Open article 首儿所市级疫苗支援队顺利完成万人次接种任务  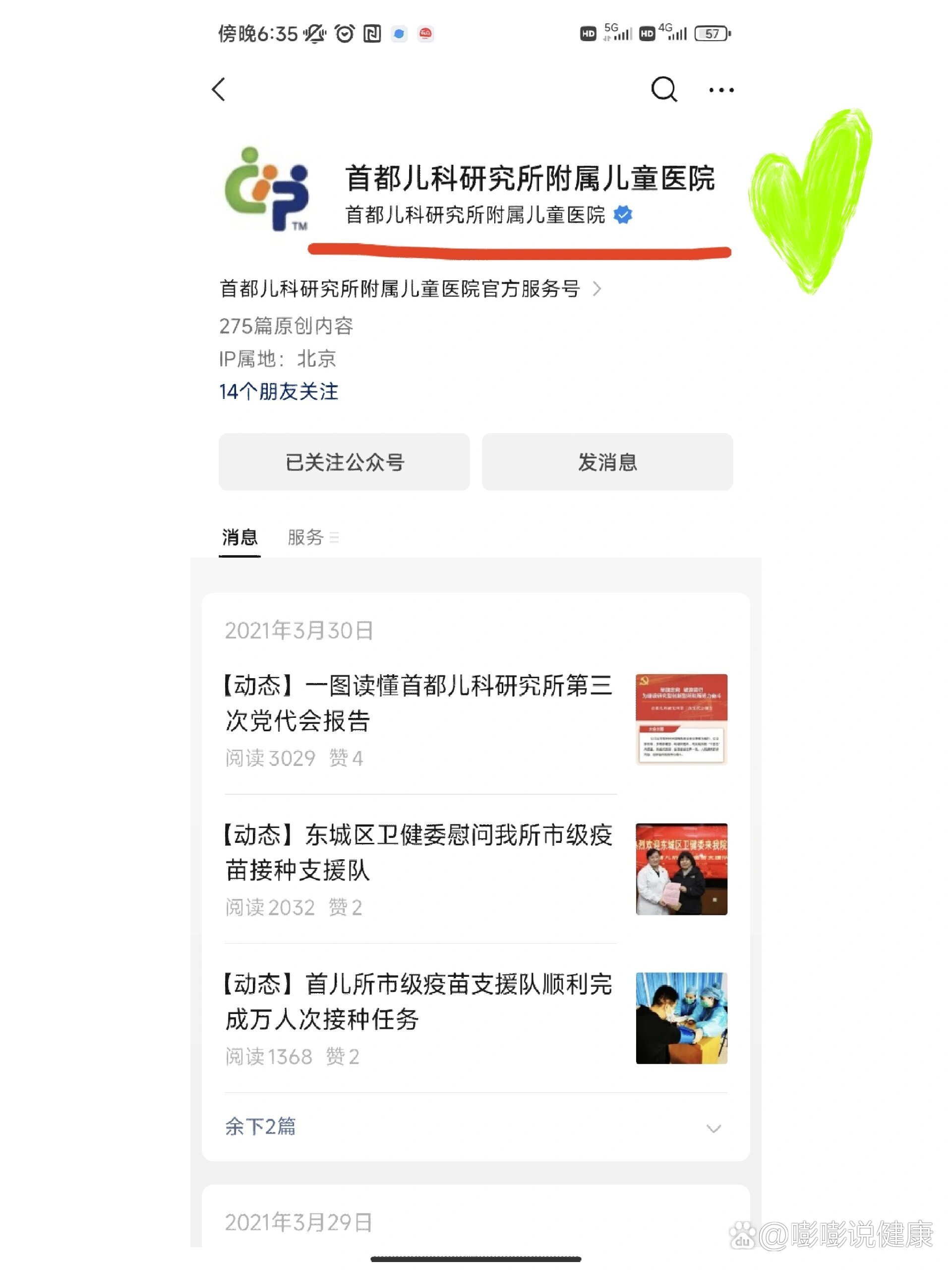(x=419, y=1002)
